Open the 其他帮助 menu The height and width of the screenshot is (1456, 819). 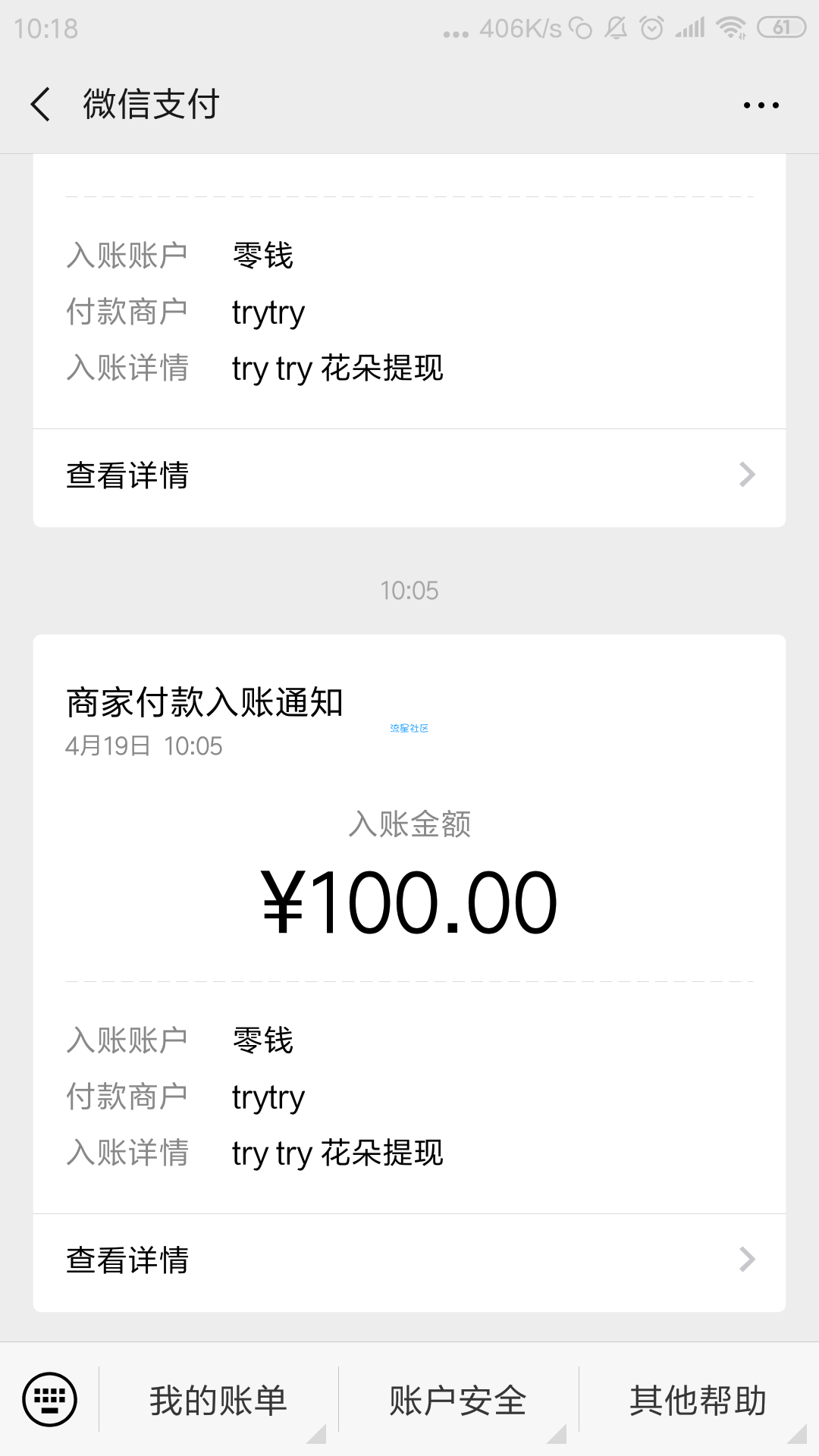pos(698,1400)
